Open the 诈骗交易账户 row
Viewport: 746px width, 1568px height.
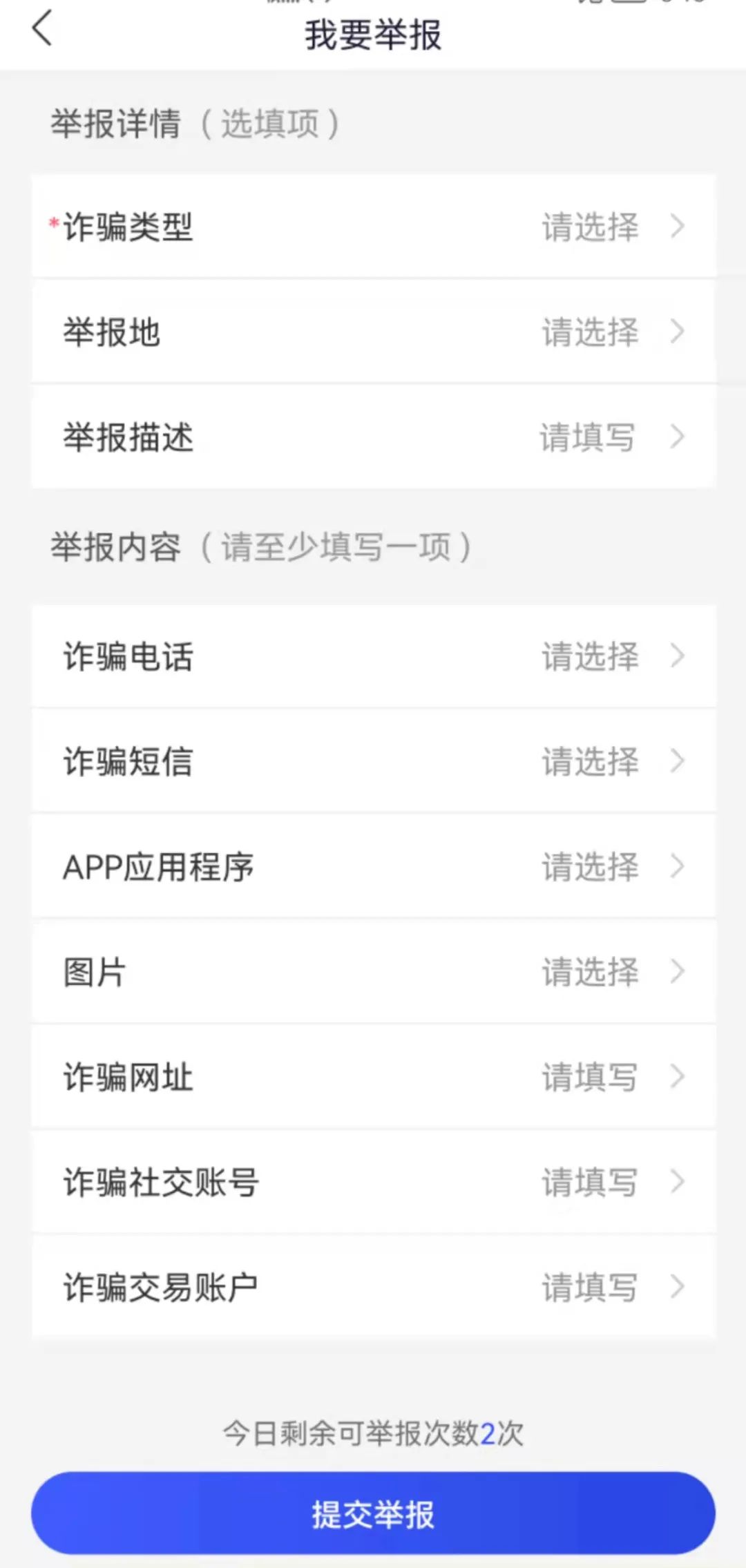373,1287
